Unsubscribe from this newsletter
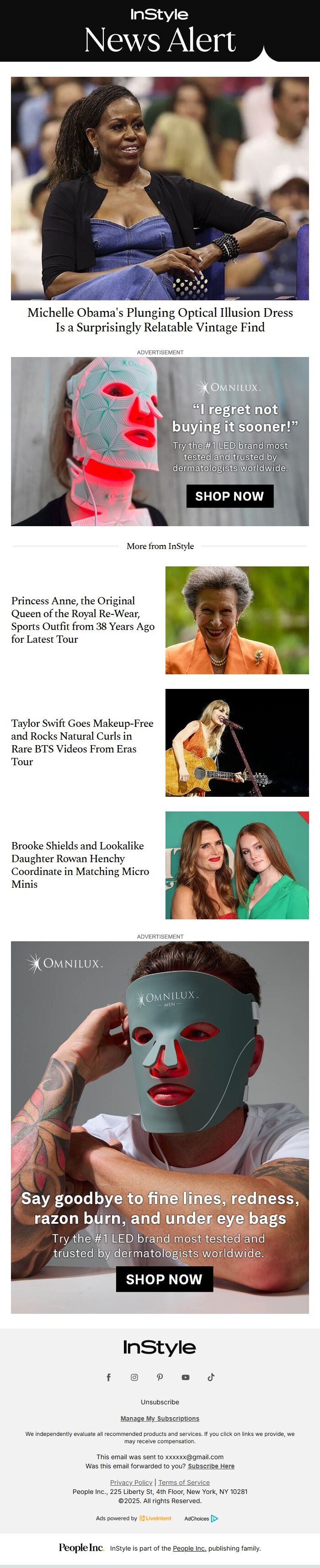The image size is (320, 1568). pos(160,1402)
